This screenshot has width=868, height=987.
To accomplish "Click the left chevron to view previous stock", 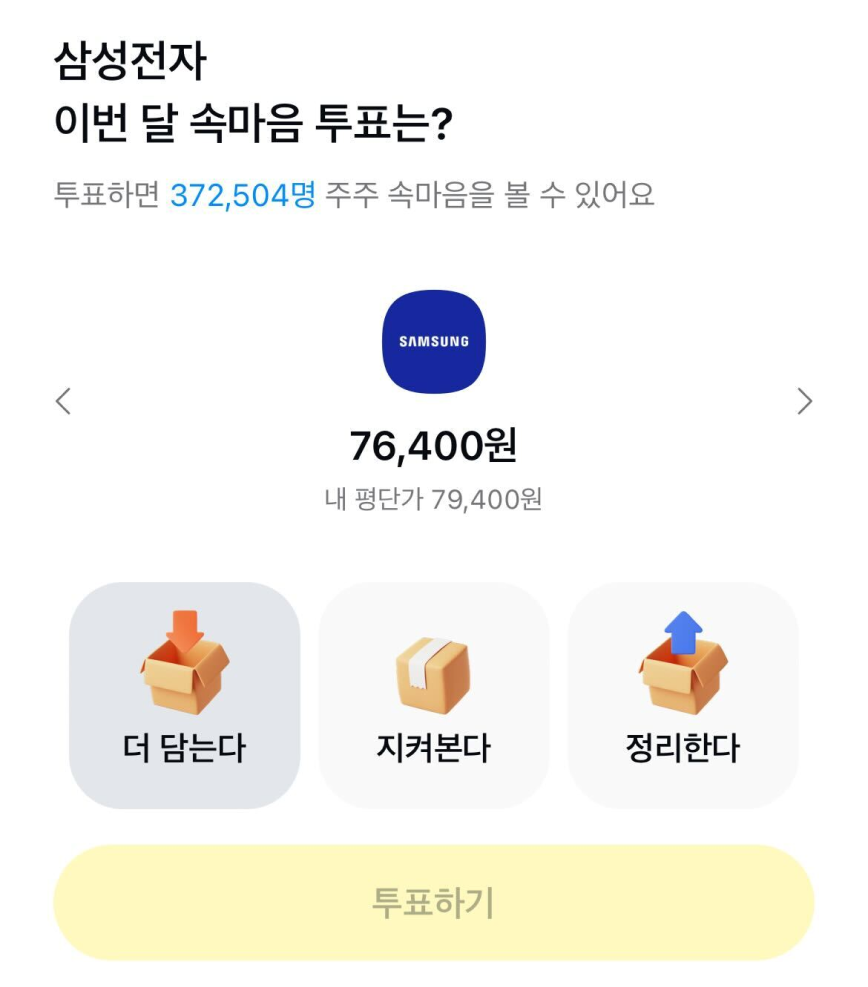I will (63, 402).
